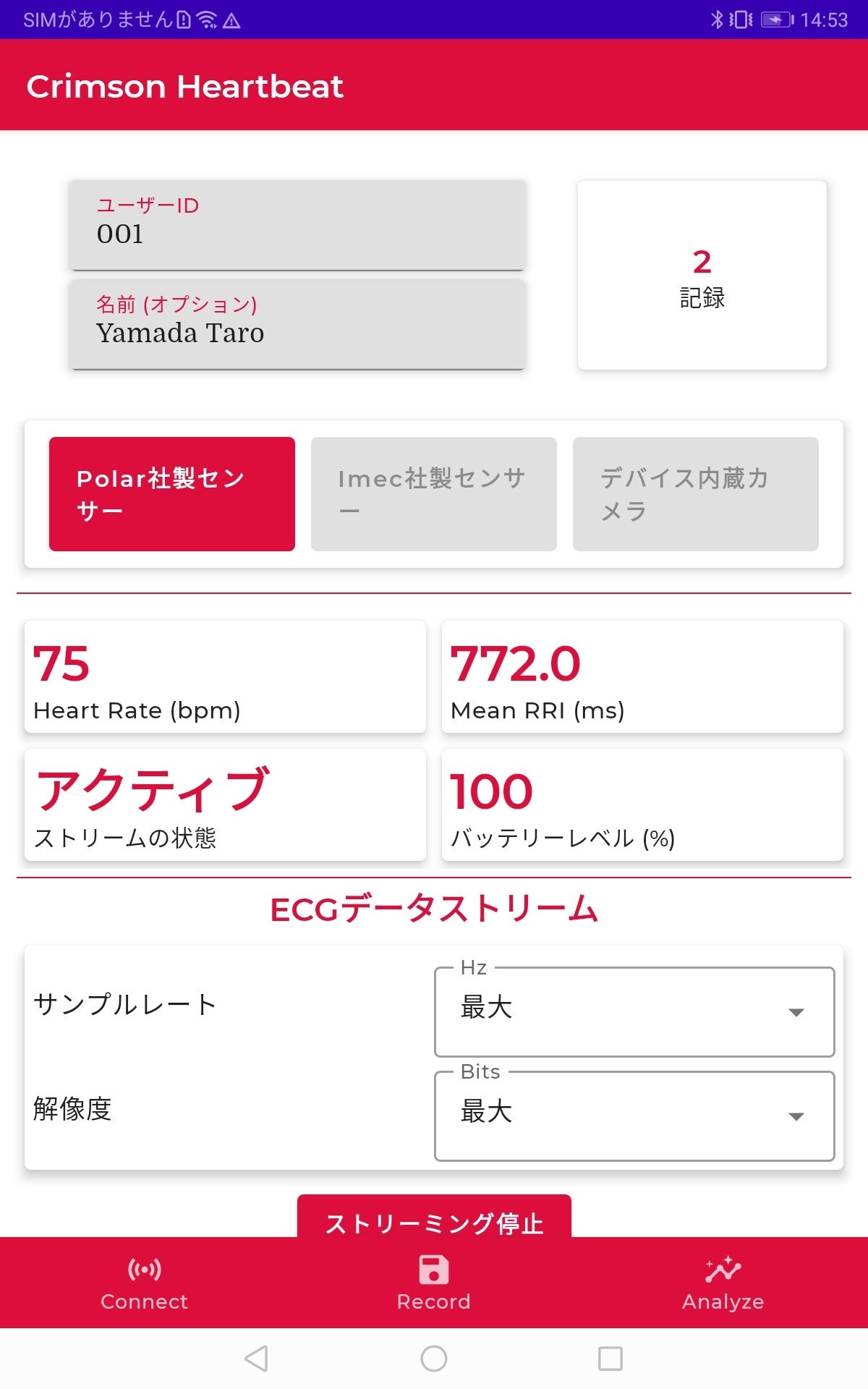Open the Bits resolution dropdown
Viewport: 868px width, 1389px height.
click(634, 1116)
